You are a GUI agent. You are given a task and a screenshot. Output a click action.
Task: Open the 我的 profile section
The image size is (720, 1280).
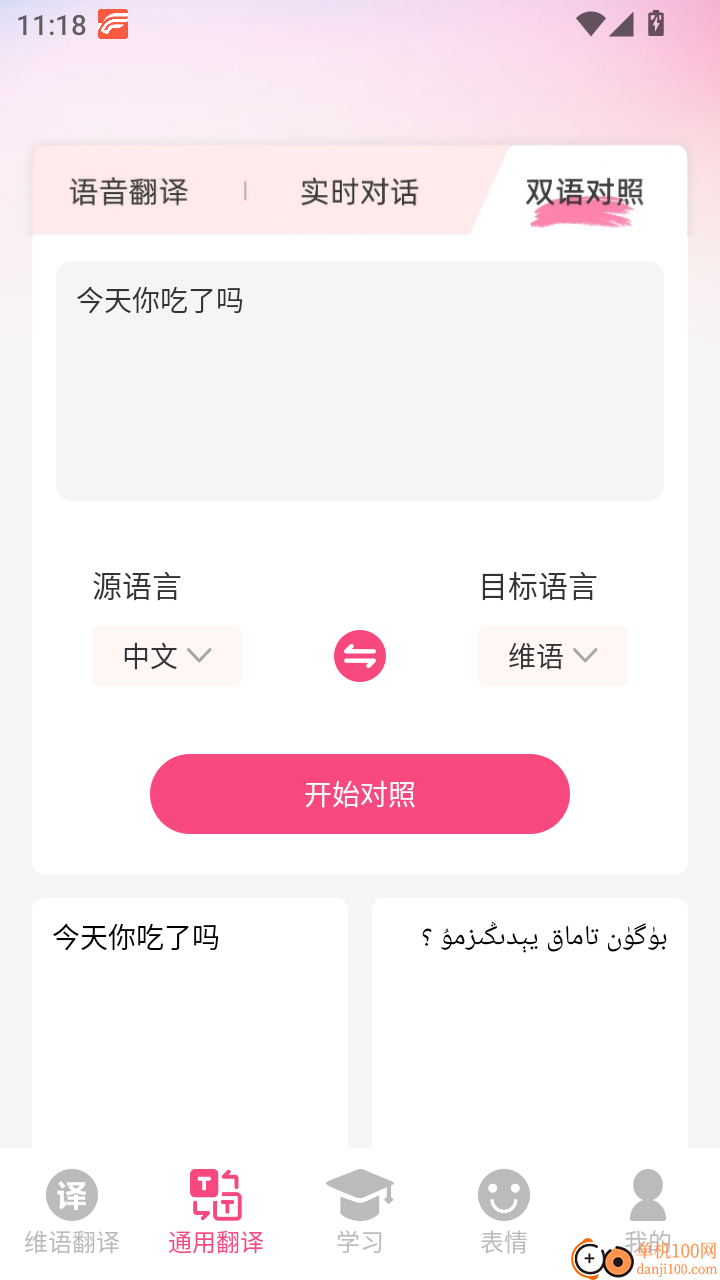(x=647, y=1208)
